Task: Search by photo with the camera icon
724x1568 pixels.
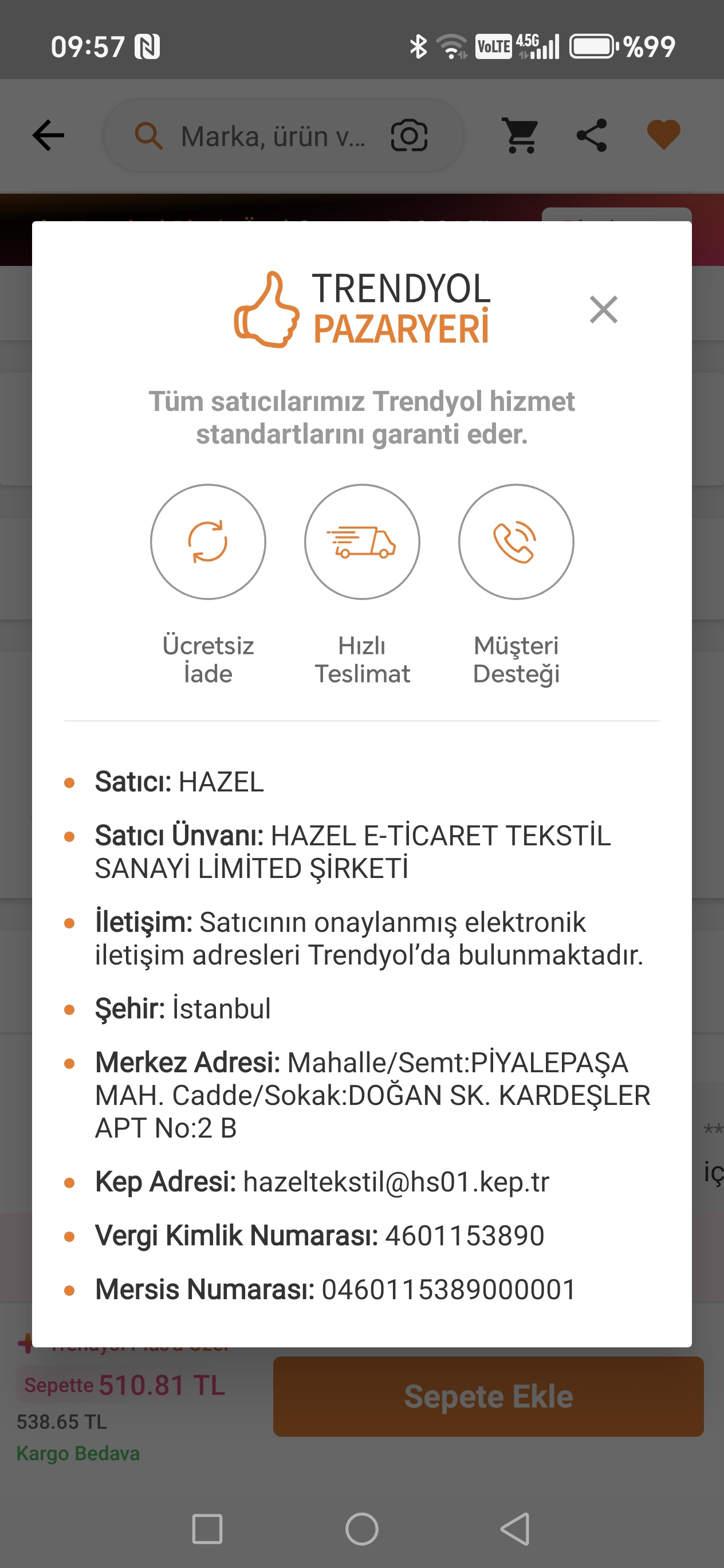Action: tap(409, 135)
